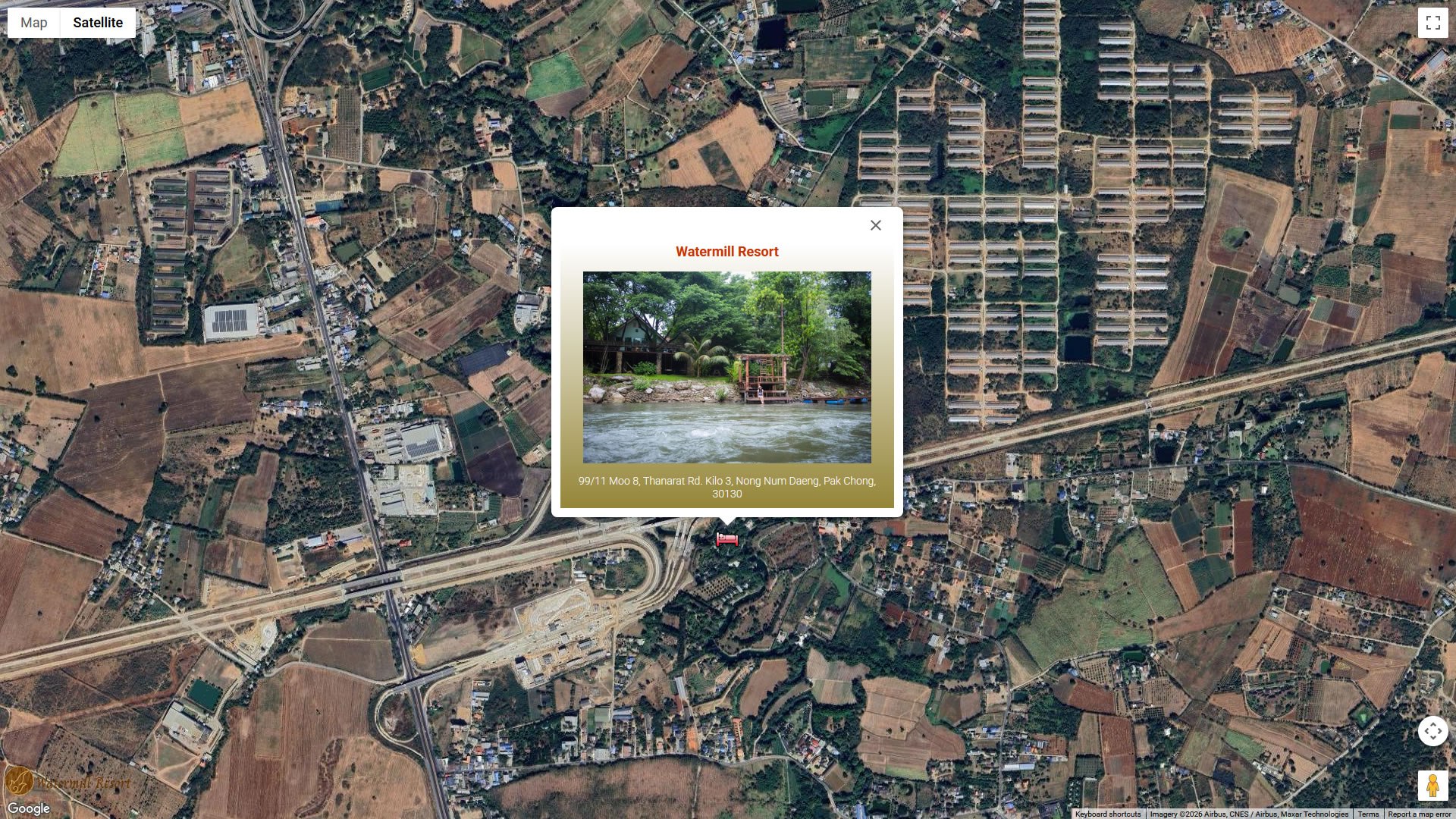
Task: Open Keyboard shortcuts
Action: (x=1107, y=814)
